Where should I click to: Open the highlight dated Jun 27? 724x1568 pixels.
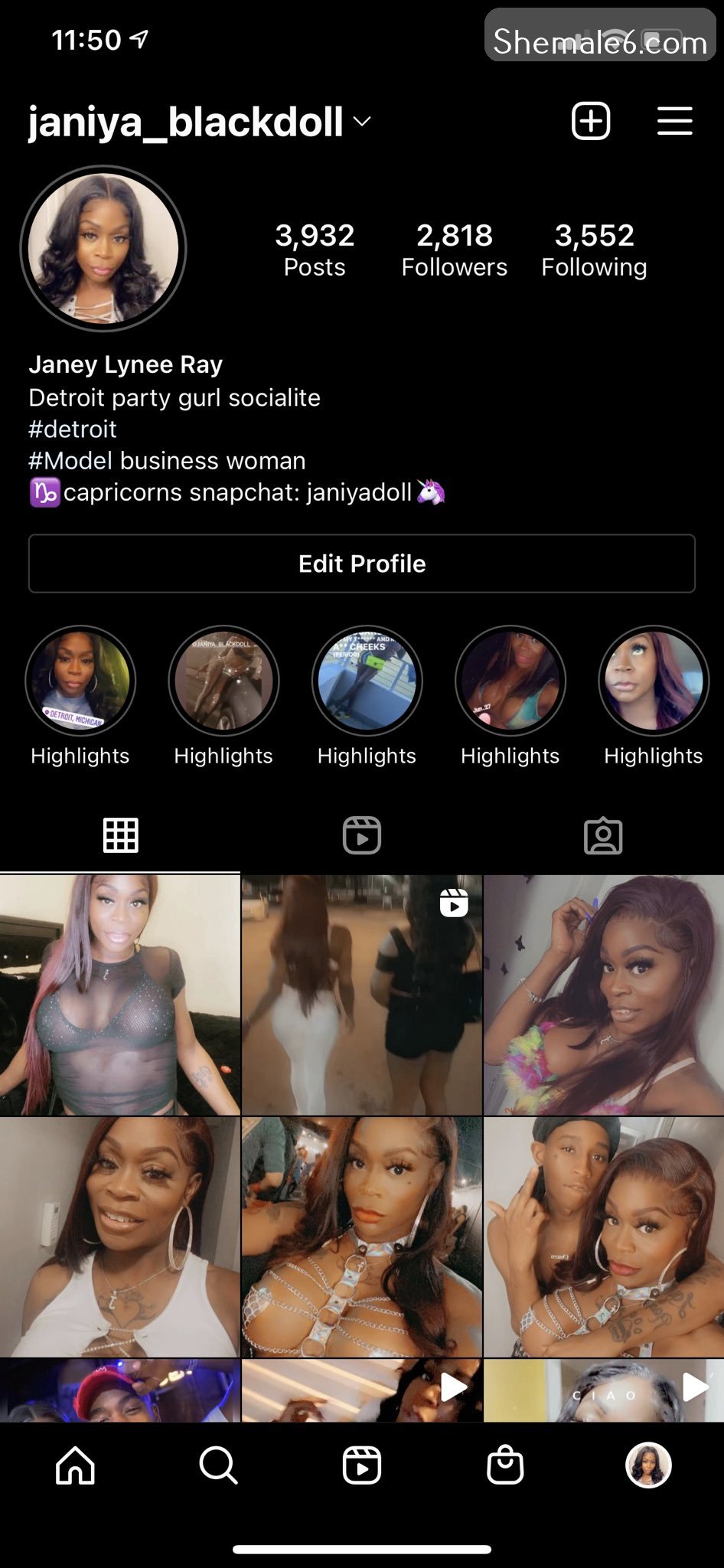510,681
